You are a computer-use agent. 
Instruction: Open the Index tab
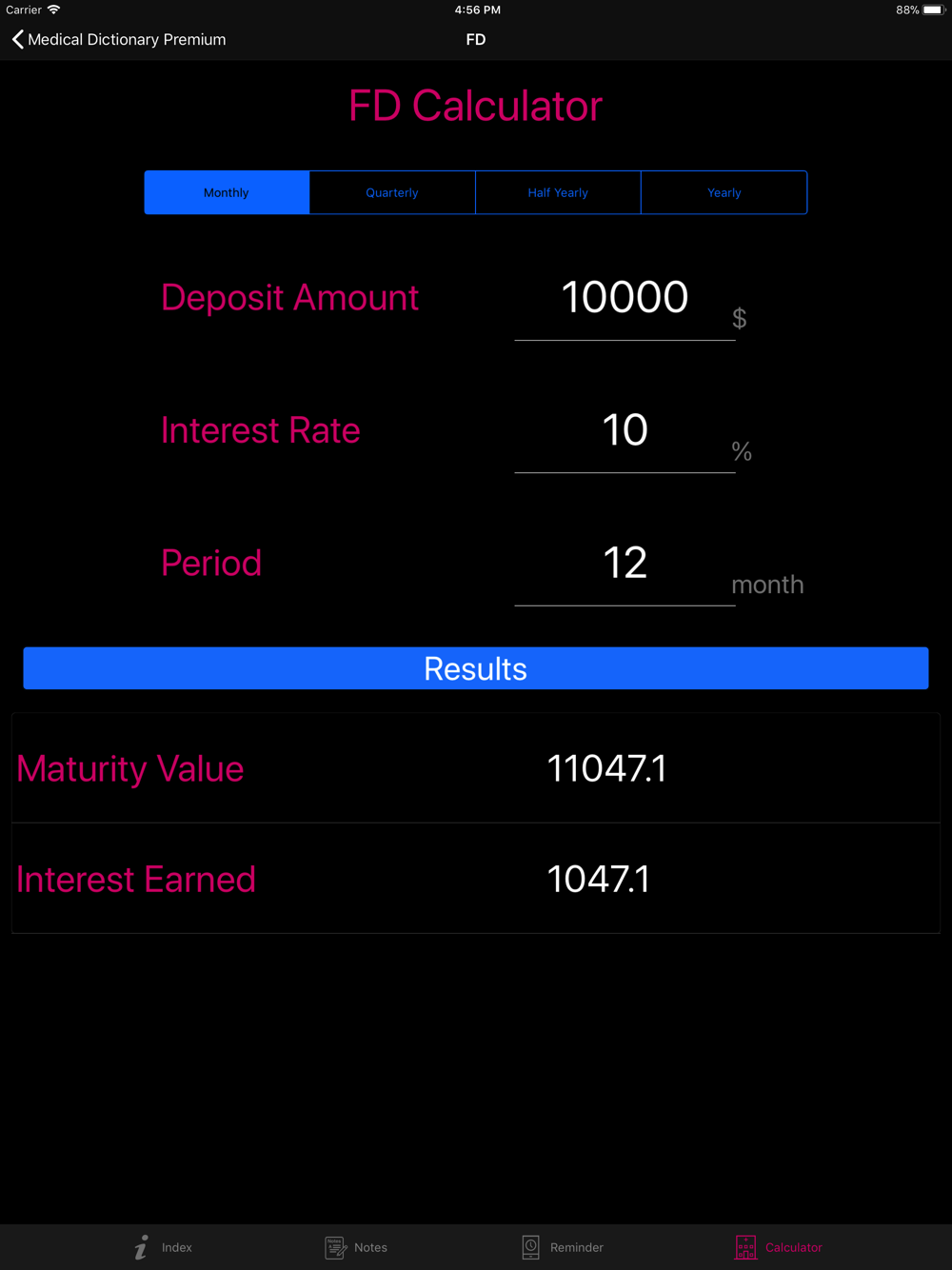(x=163, y=1247)
